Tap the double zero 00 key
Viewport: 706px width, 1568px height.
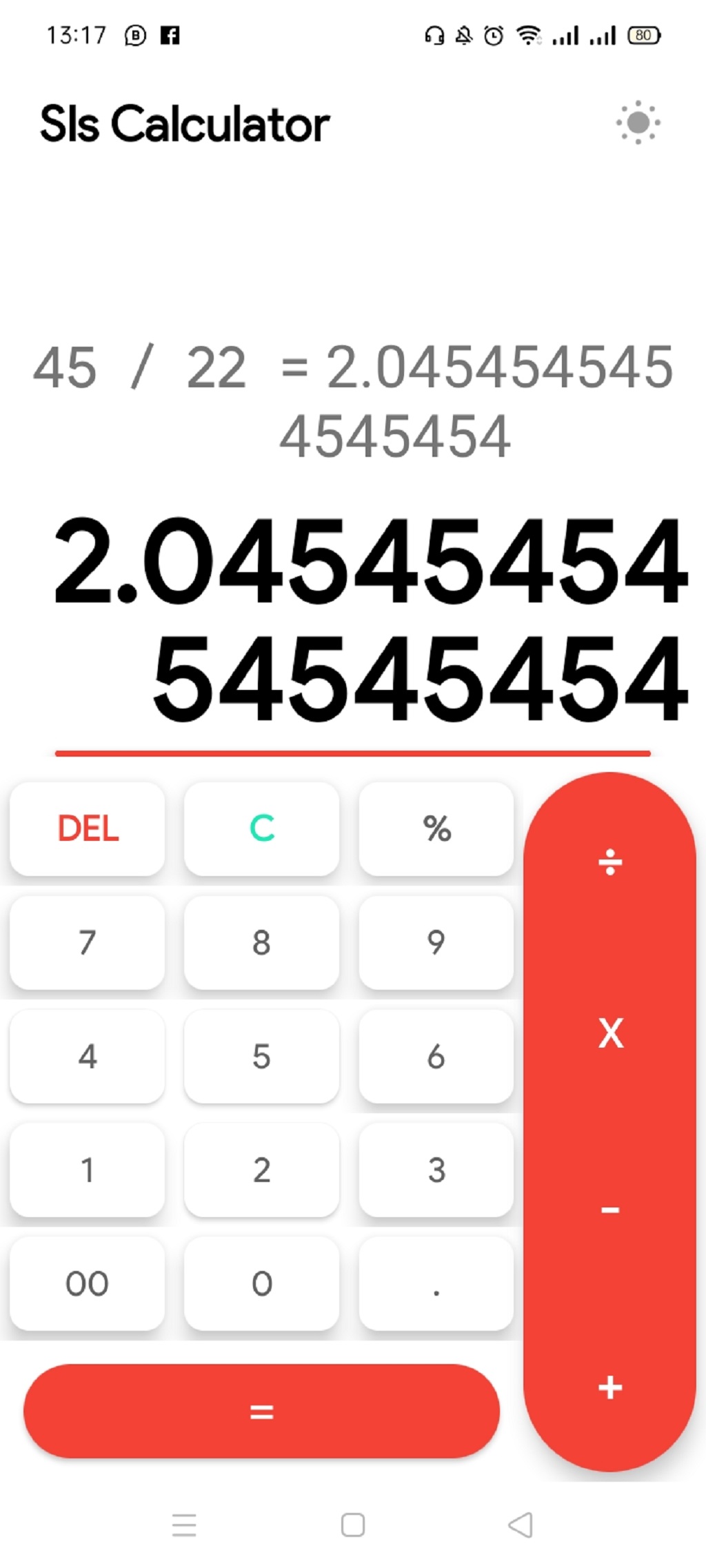(x=88, y=1283)
